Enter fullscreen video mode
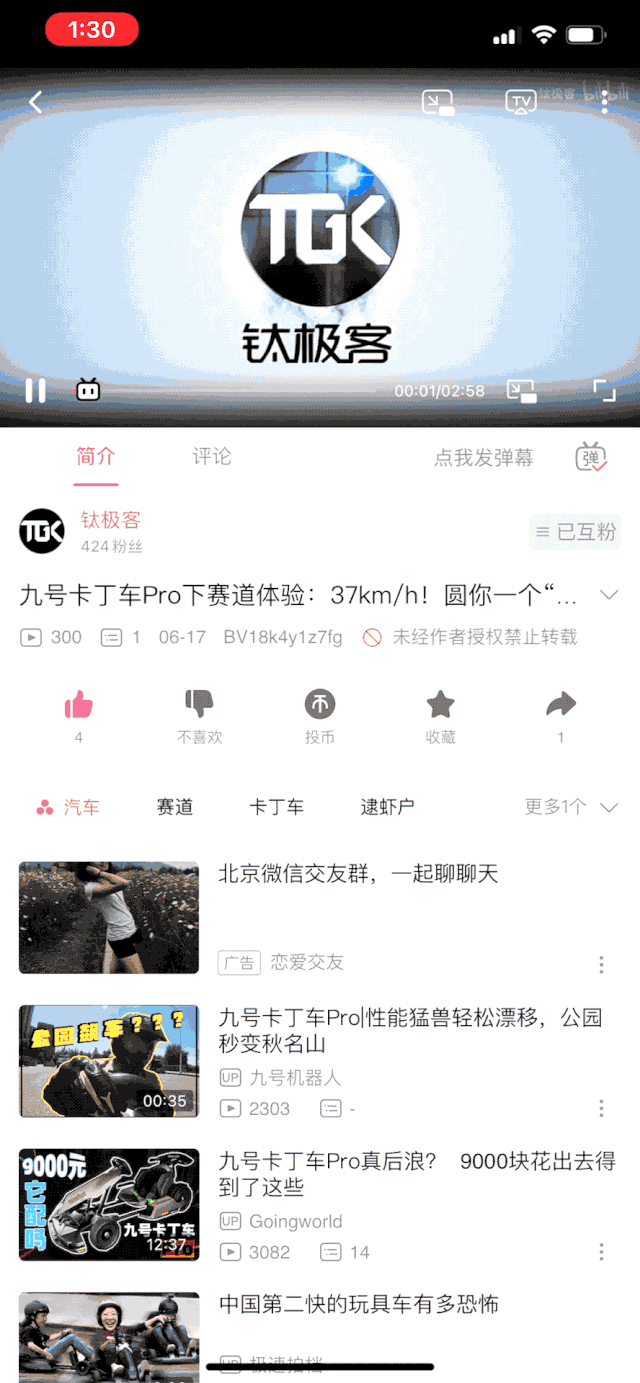640x1383 pixels. point(604,390)
